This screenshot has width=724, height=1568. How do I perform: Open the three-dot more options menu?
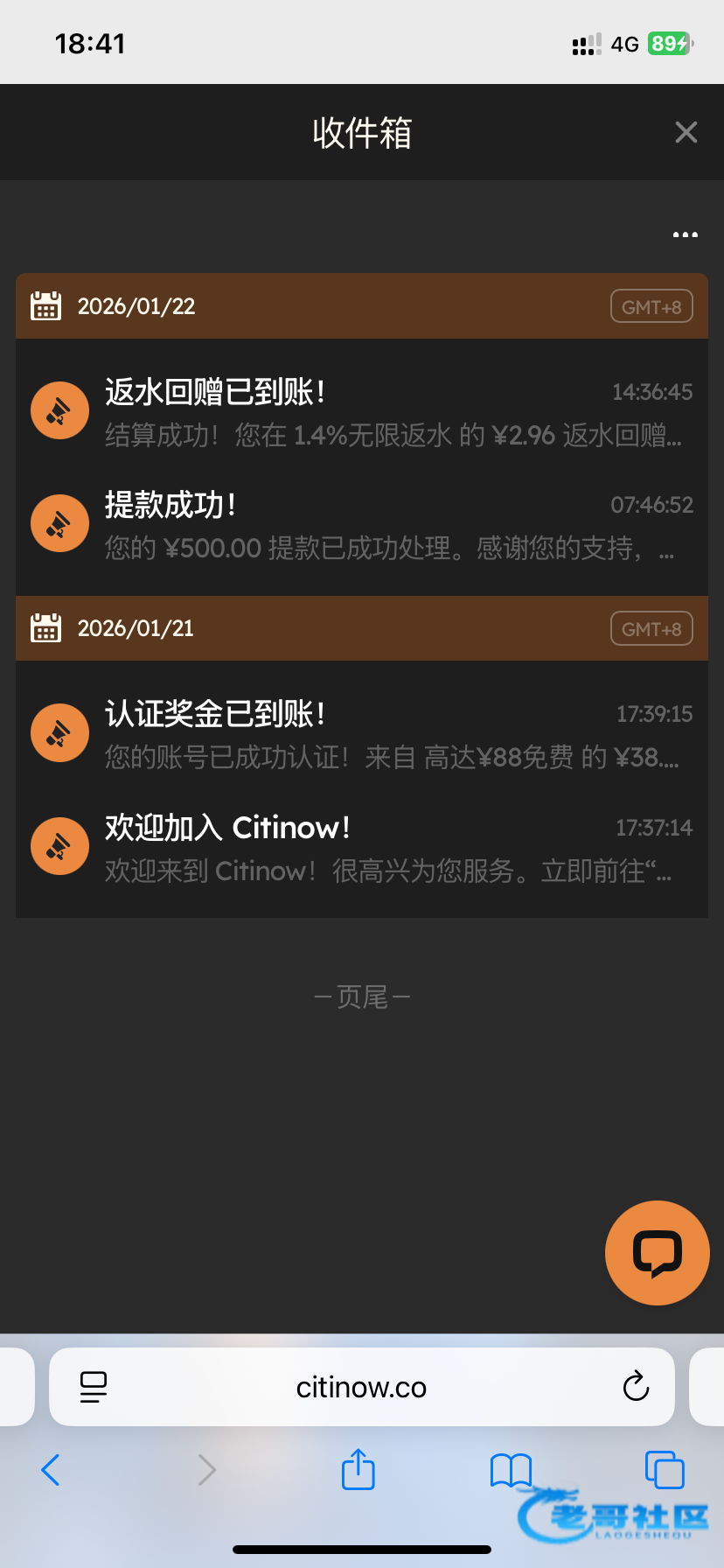point(685,234)
